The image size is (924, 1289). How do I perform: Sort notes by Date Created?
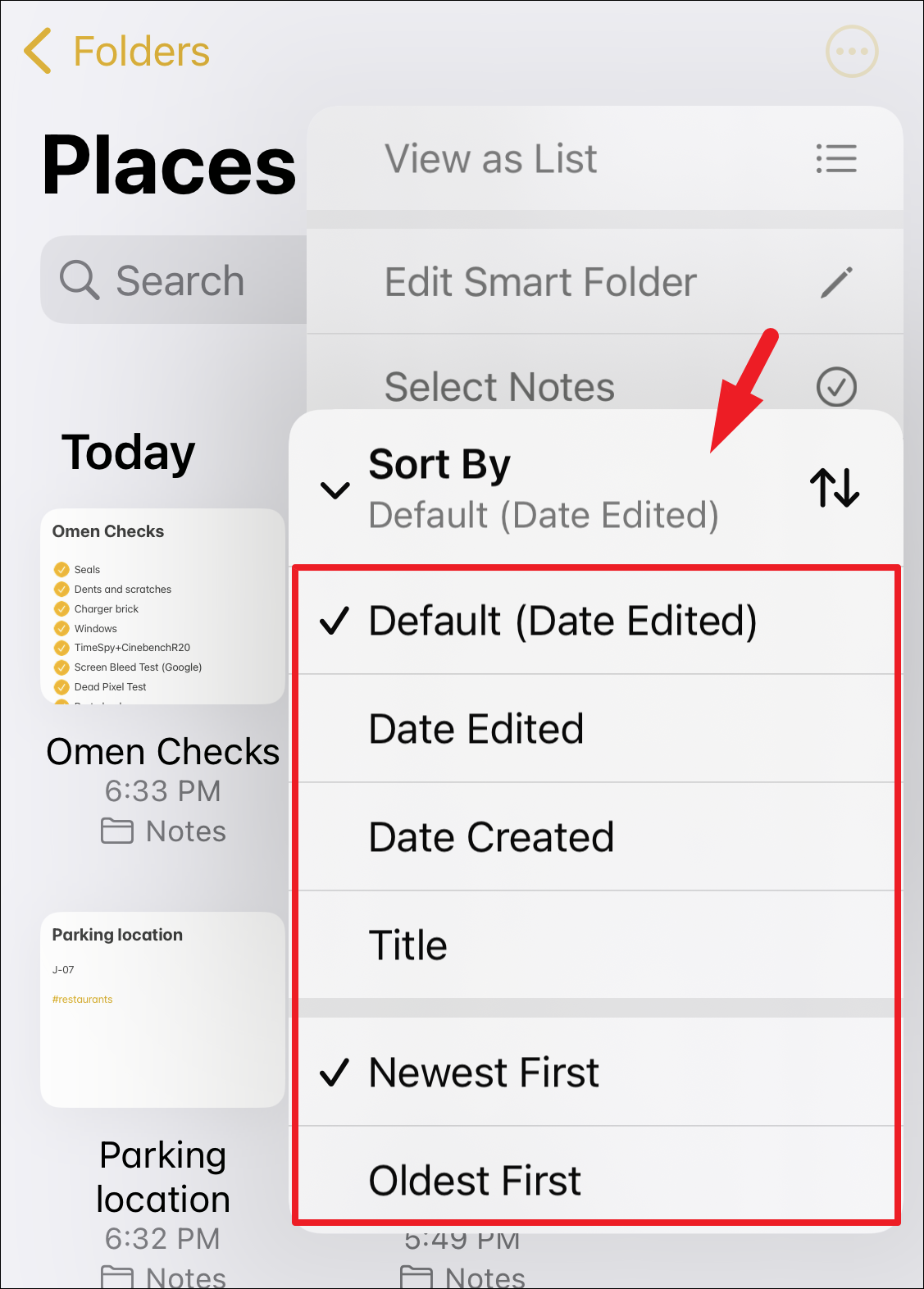[596, 837]
